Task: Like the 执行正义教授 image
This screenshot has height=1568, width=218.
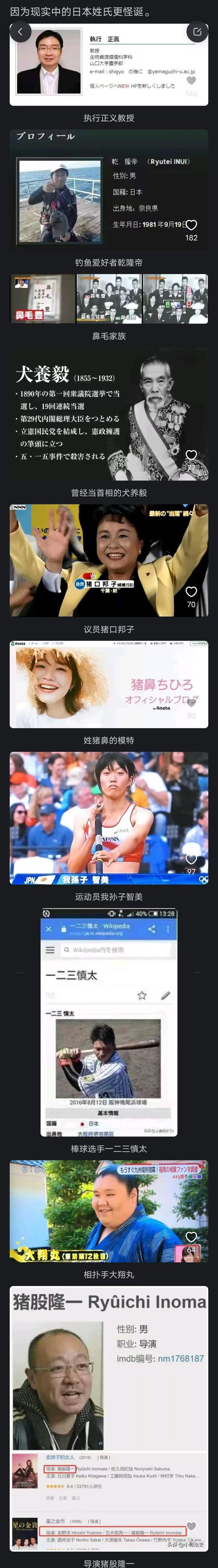Action: pyautogui.click(x=191, y=80)
